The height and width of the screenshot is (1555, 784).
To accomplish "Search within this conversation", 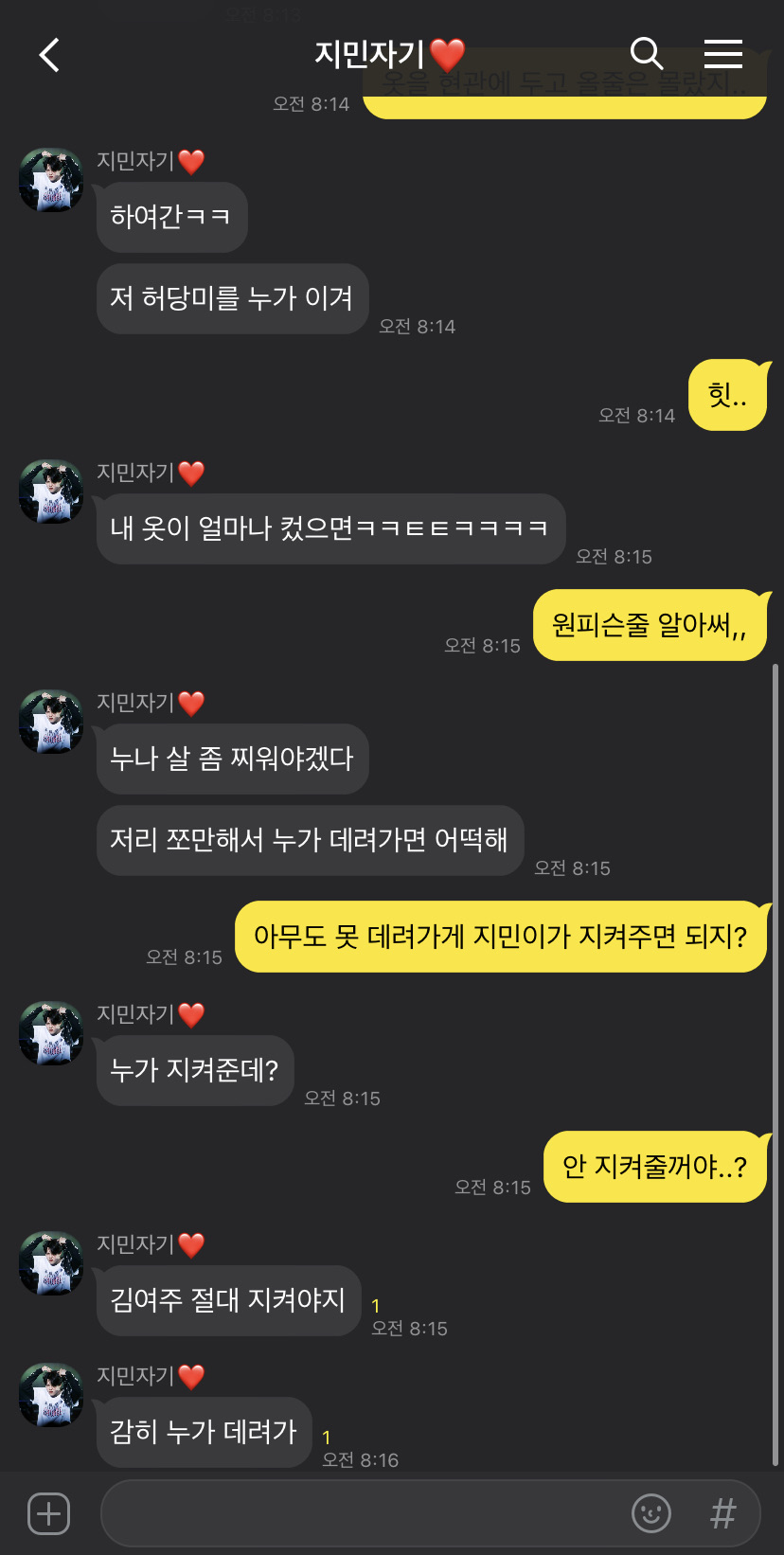I will 647,55.
